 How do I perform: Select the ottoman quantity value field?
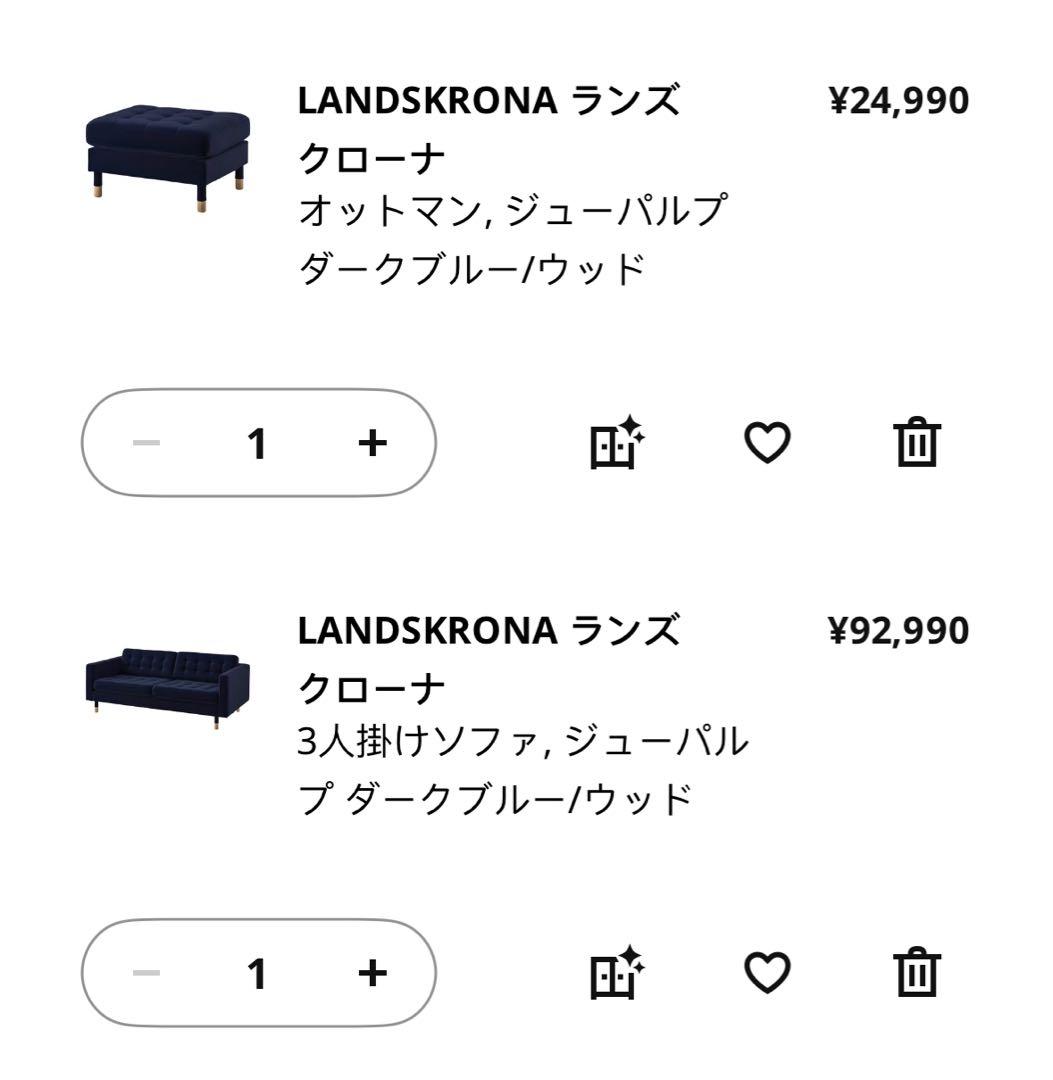click(x=260, y=444)
